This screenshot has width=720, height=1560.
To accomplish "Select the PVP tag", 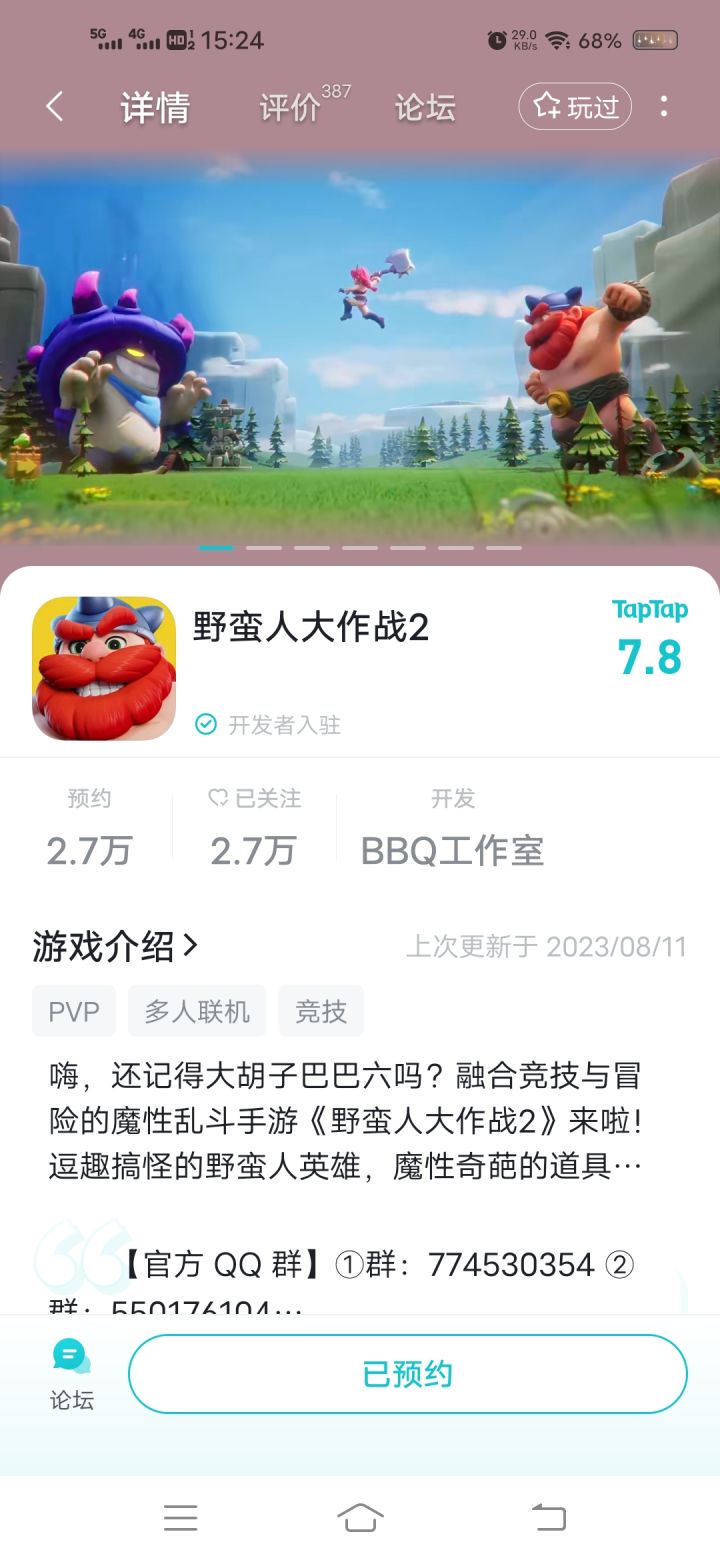I will 73,1011.
